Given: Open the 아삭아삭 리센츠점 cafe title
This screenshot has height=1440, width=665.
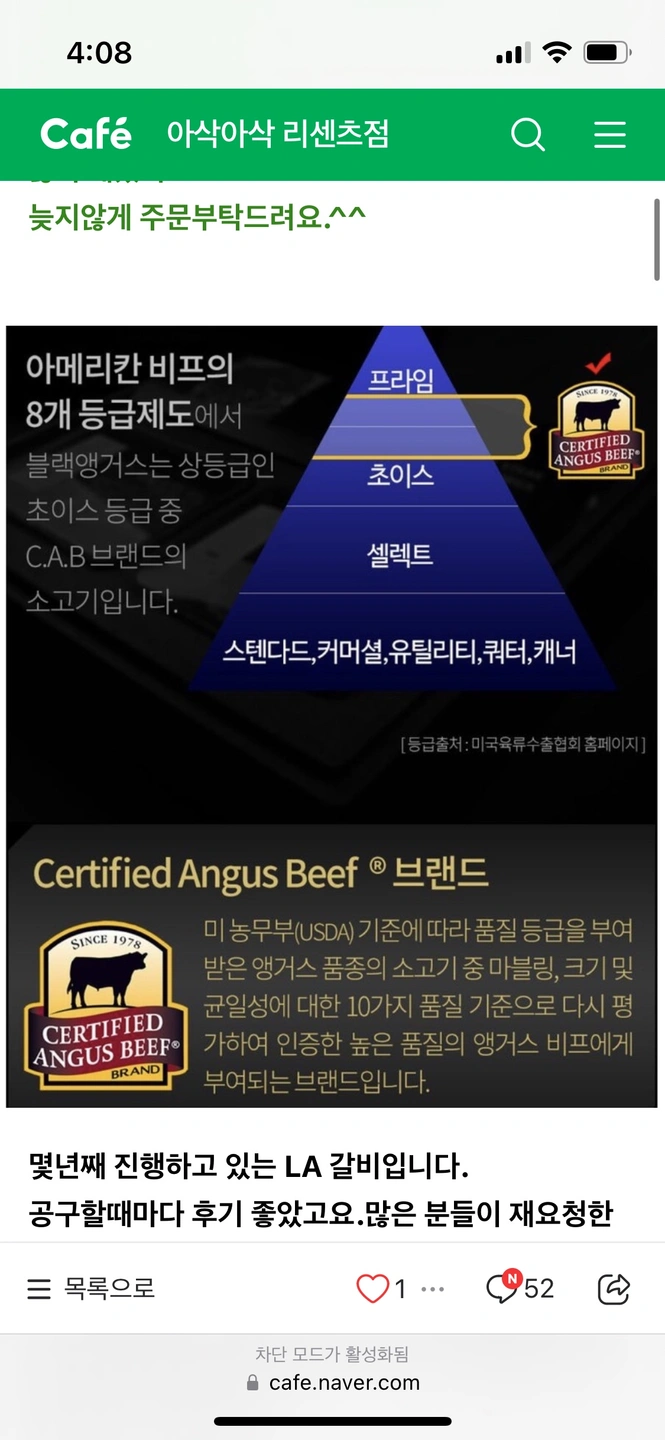Looking at the screenshot, I should coord(277,134).
